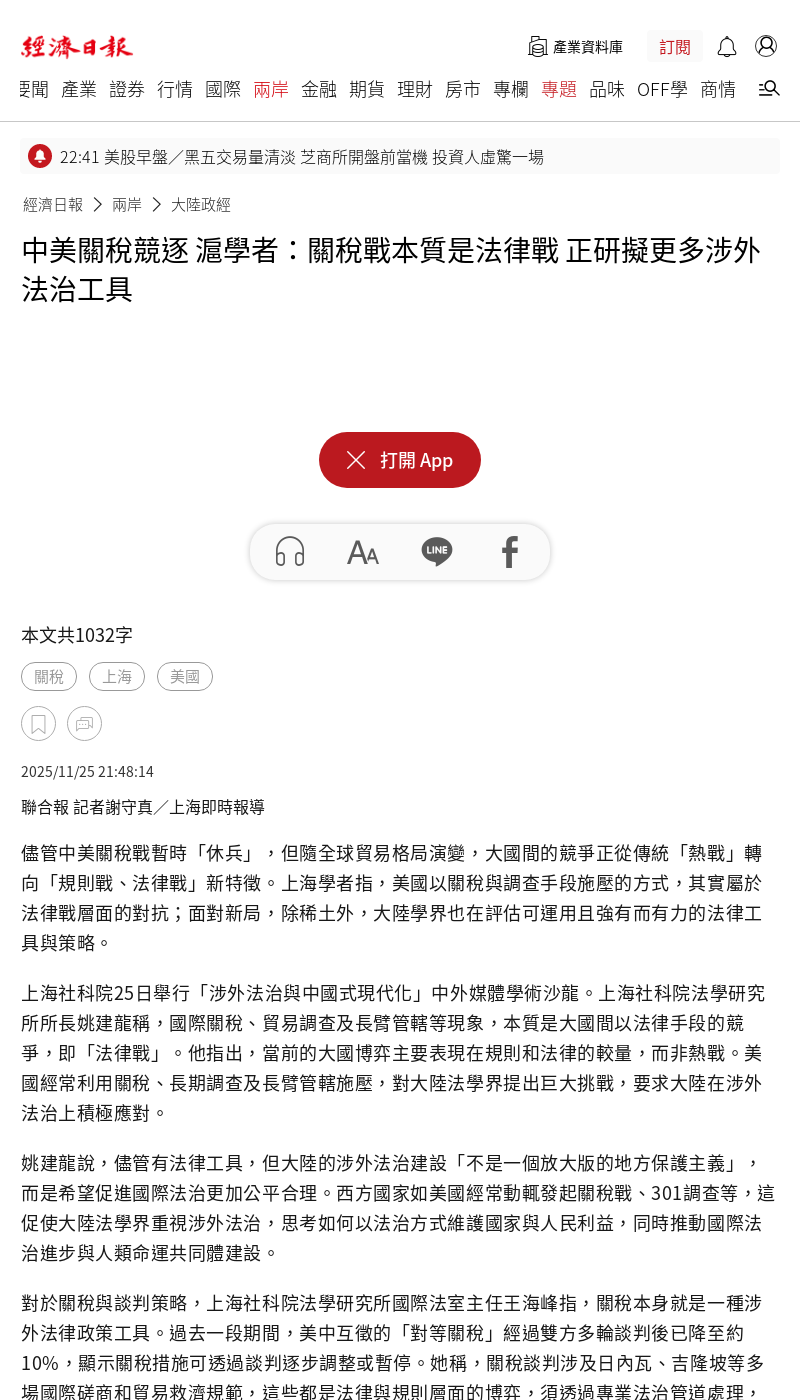Tap the 打開 App button

coord(400,460)
